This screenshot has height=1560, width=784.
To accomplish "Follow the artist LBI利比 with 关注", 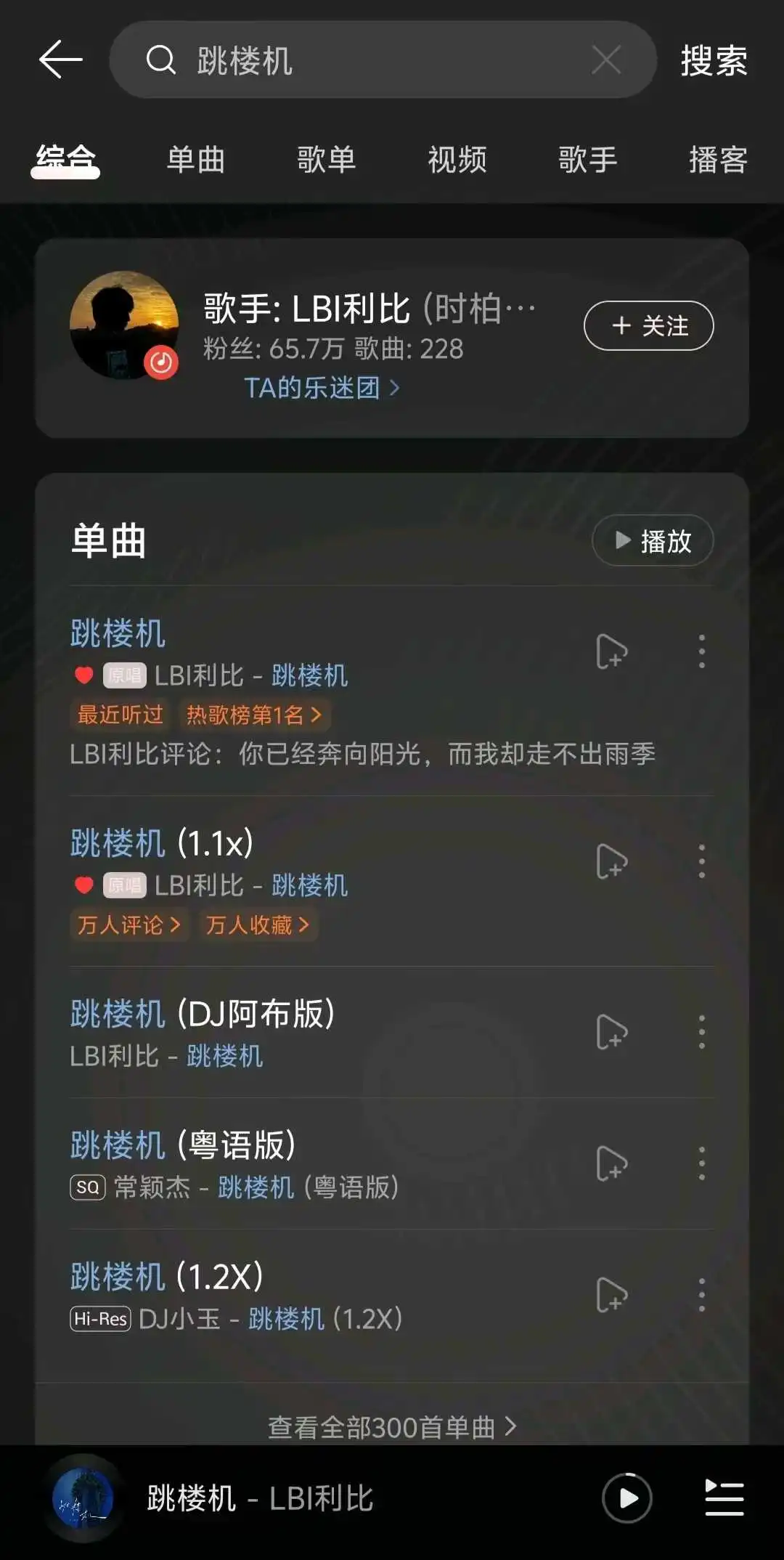I will (648, 325).
